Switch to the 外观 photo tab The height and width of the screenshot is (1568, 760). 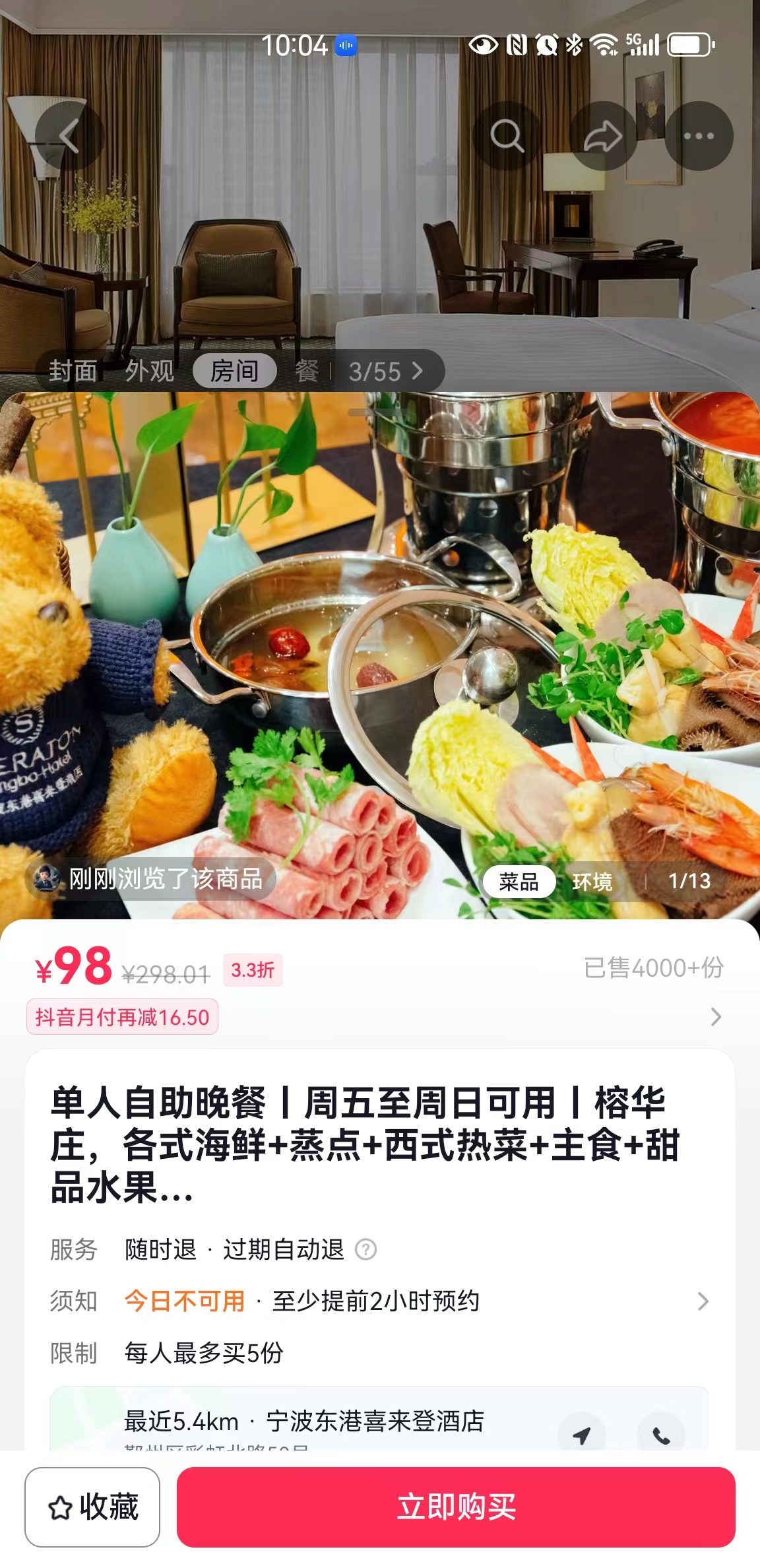(150, 372)
